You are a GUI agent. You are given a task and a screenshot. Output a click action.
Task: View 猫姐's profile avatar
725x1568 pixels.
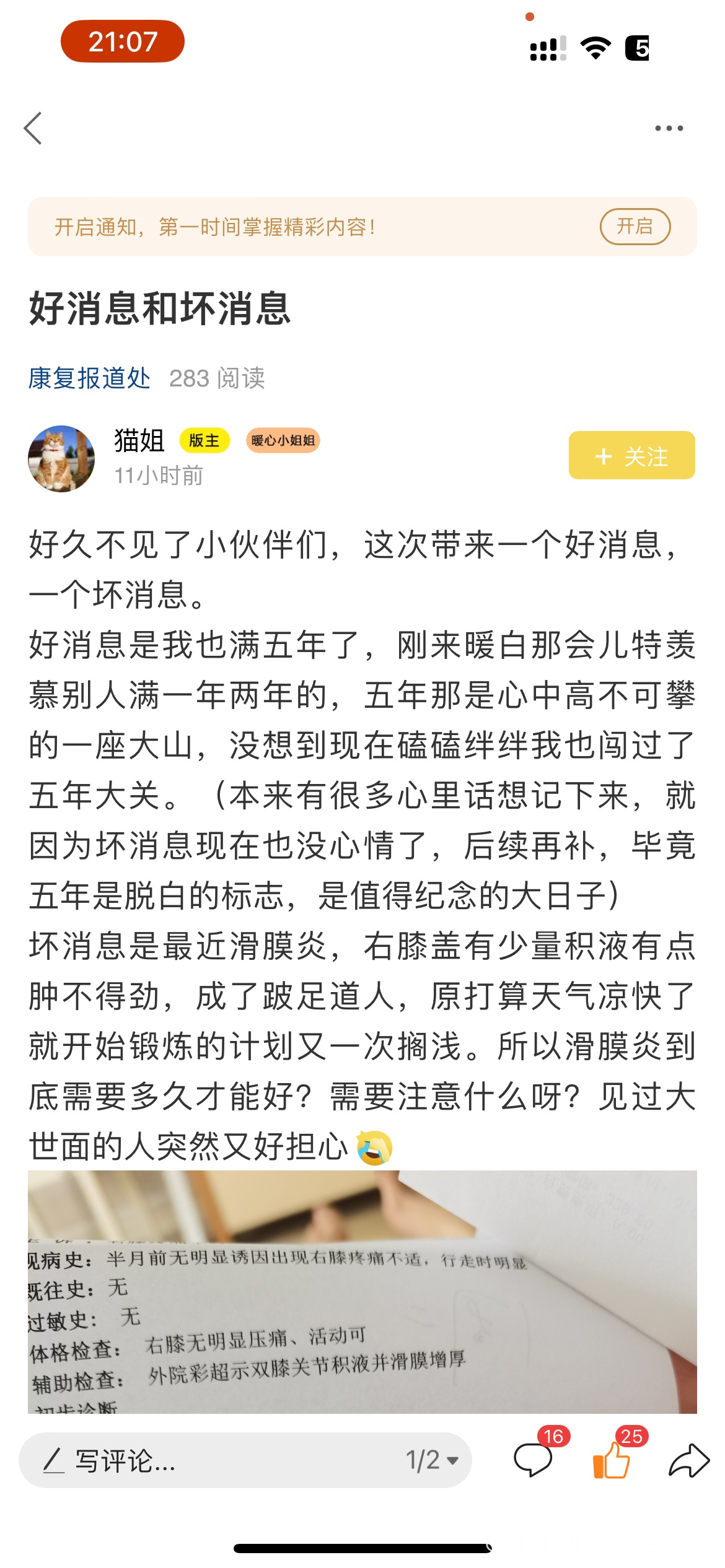coord(61,458)
